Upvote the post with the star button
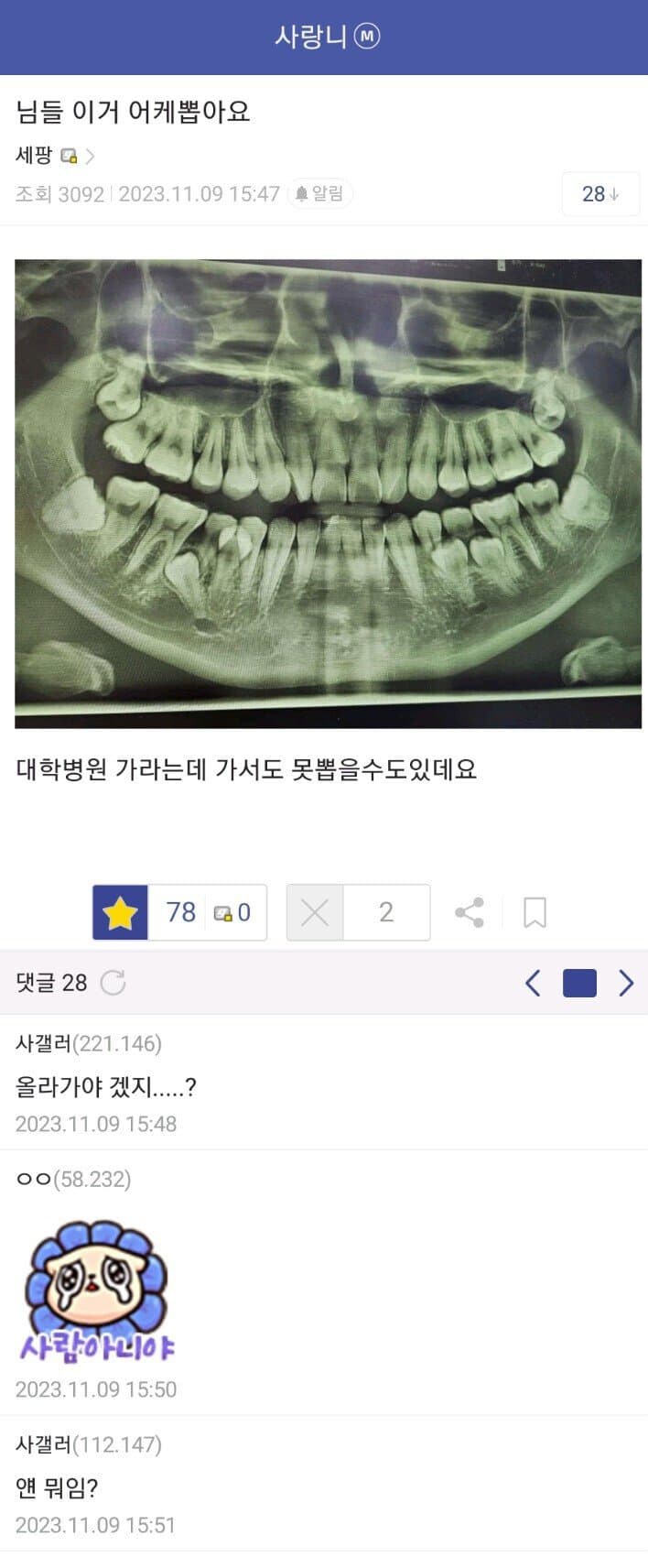 pyautogui.click(x=120, y=912)
